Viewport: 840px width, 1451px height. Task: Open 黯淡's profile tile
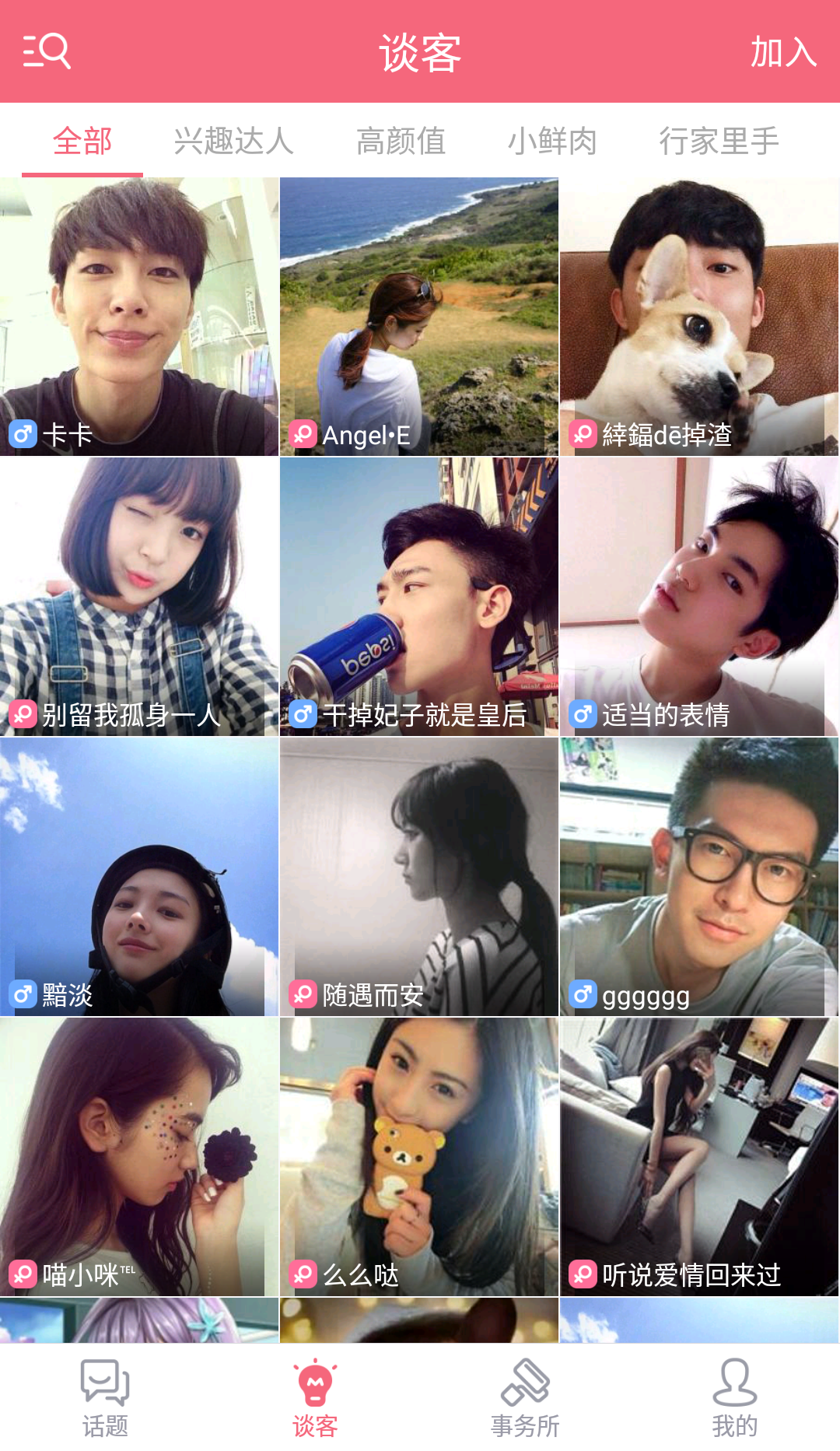click(x=139, y=877)
